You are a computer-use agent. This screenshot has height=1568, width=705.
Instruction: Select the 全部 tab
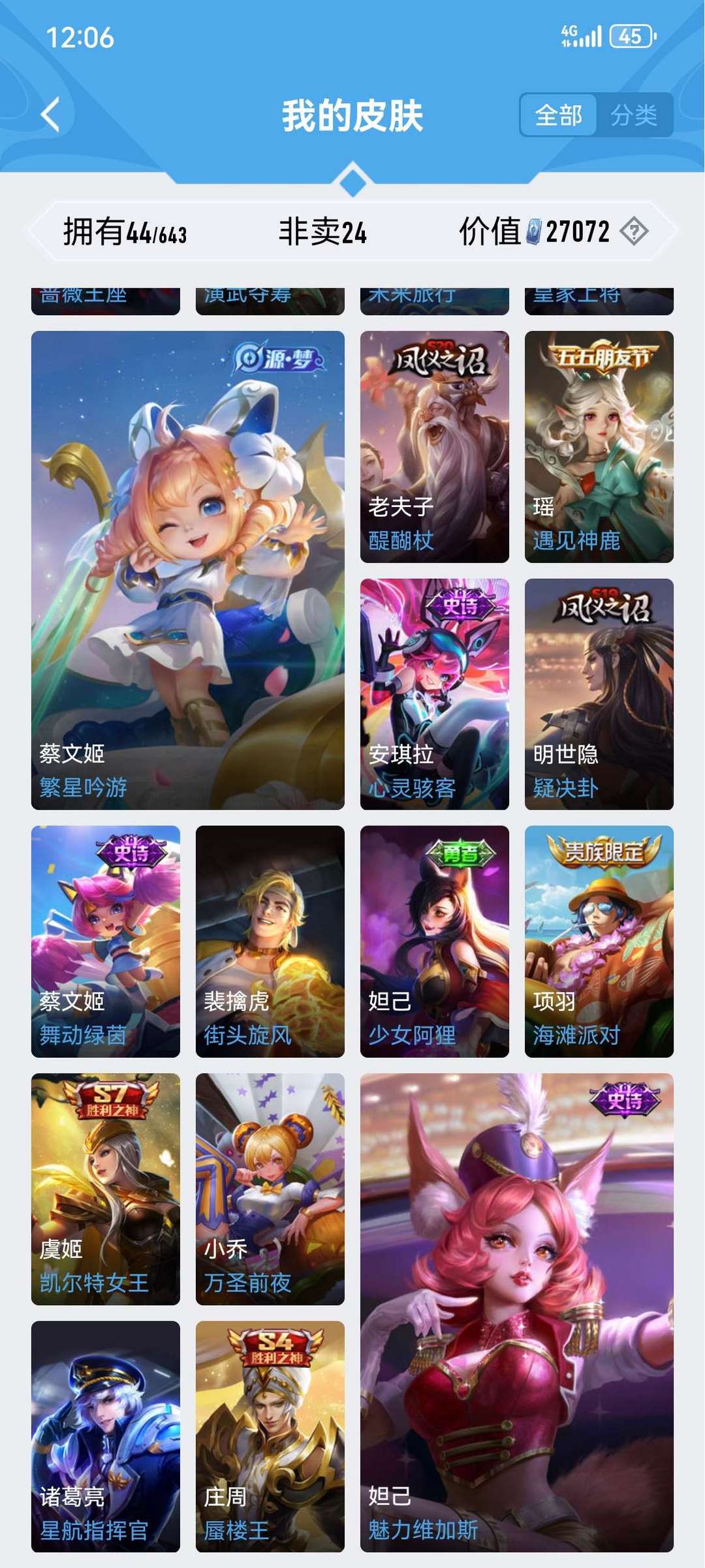[x=558, y=115]
